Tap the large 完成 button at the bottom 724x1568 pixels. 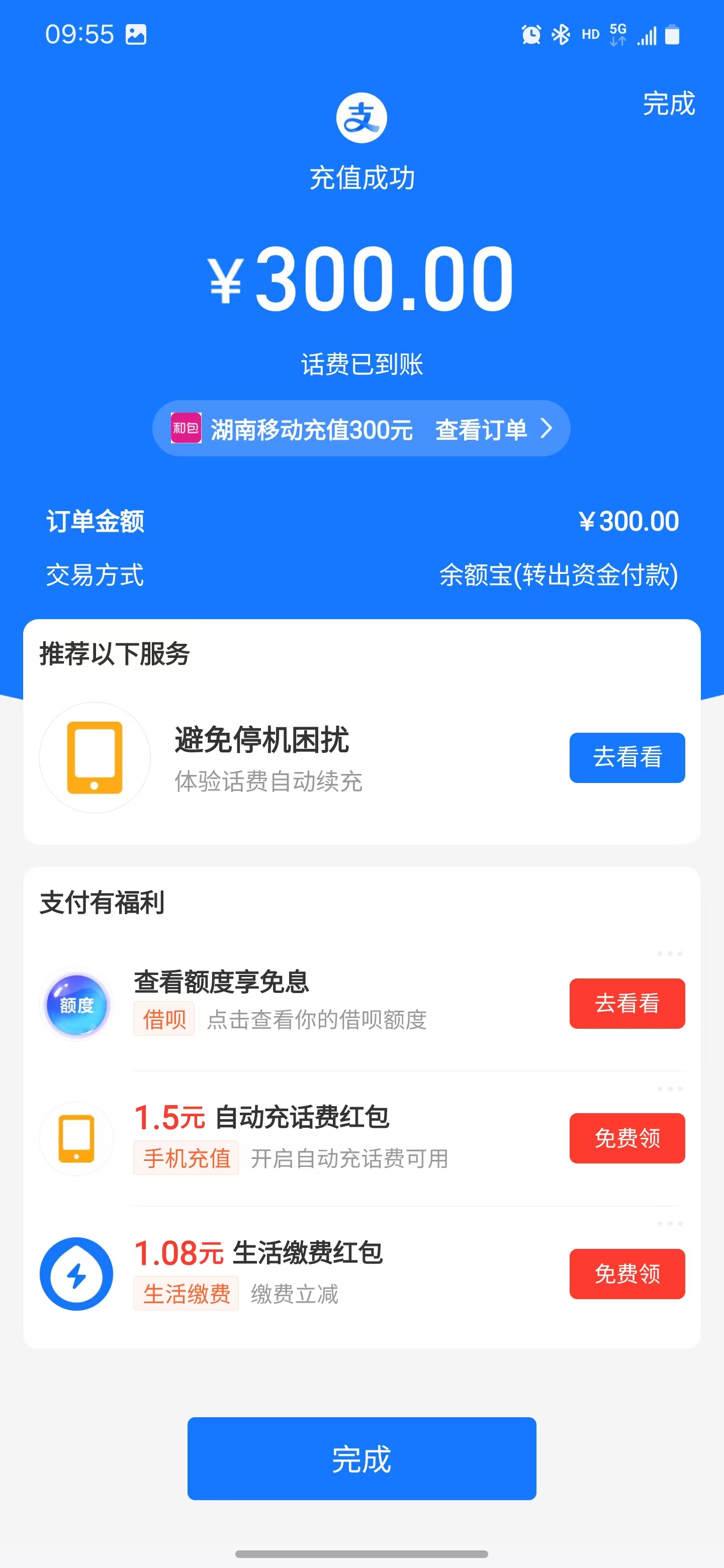tap(361, 1458)
